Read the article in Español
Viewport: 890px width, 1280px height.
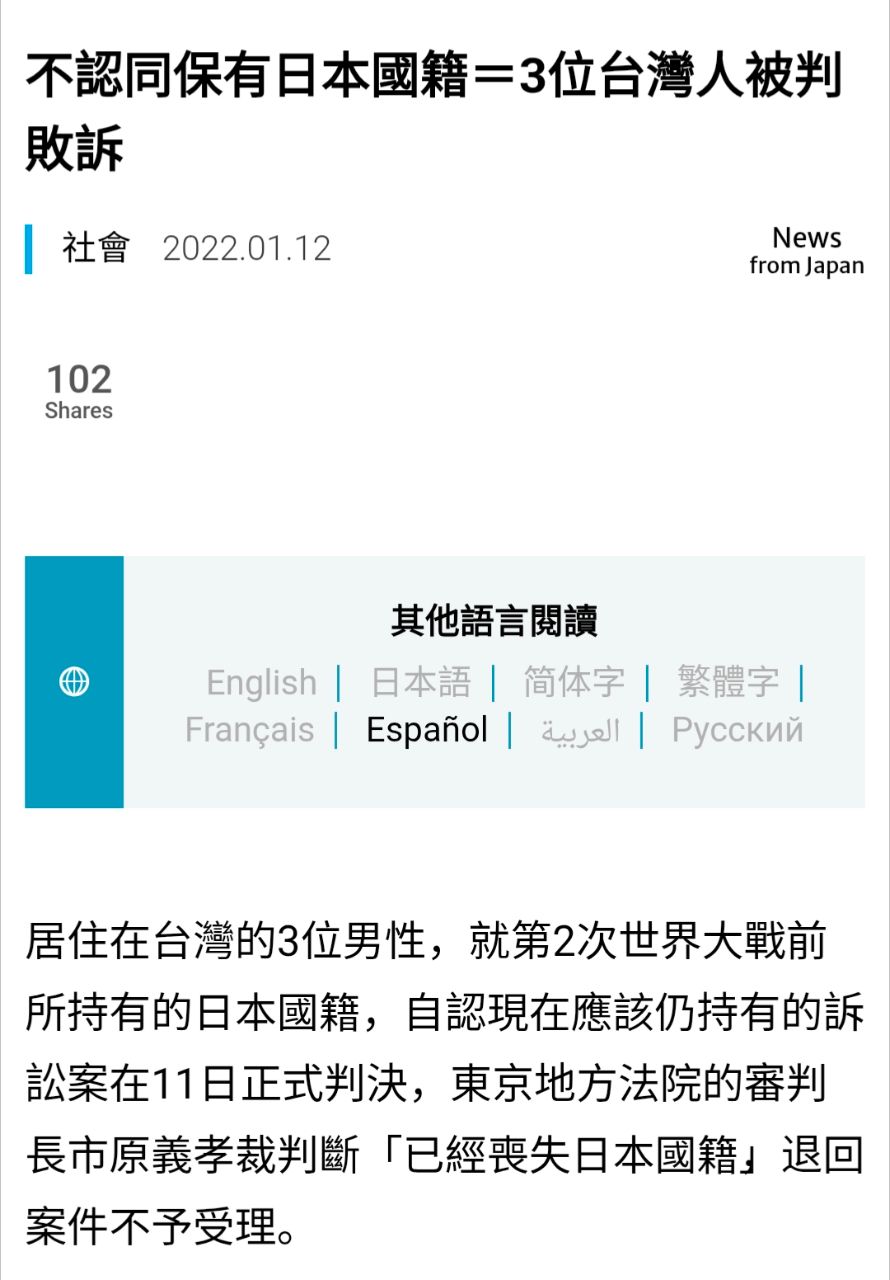click(427, 730)
